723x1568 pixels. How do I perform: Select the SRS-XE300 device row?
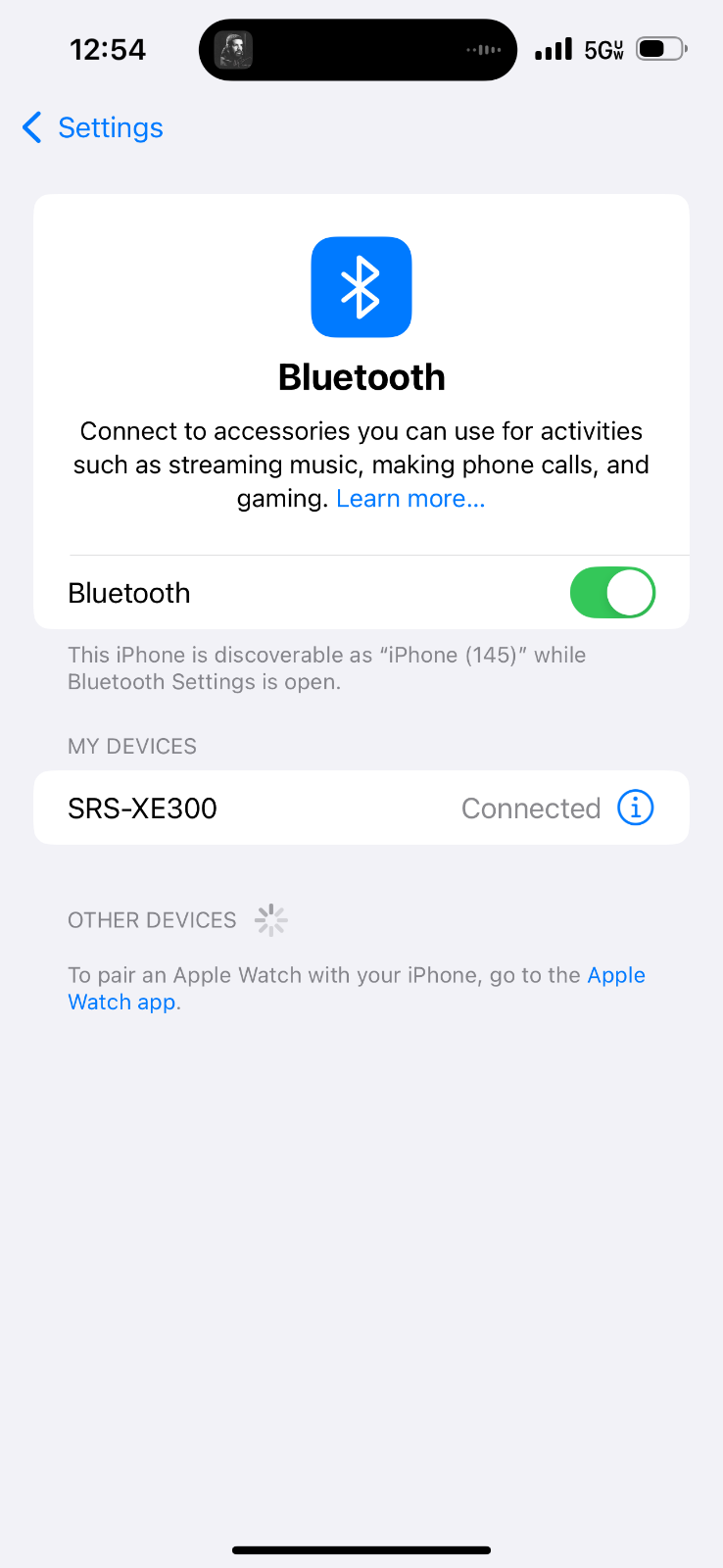(x=294, y=808)
